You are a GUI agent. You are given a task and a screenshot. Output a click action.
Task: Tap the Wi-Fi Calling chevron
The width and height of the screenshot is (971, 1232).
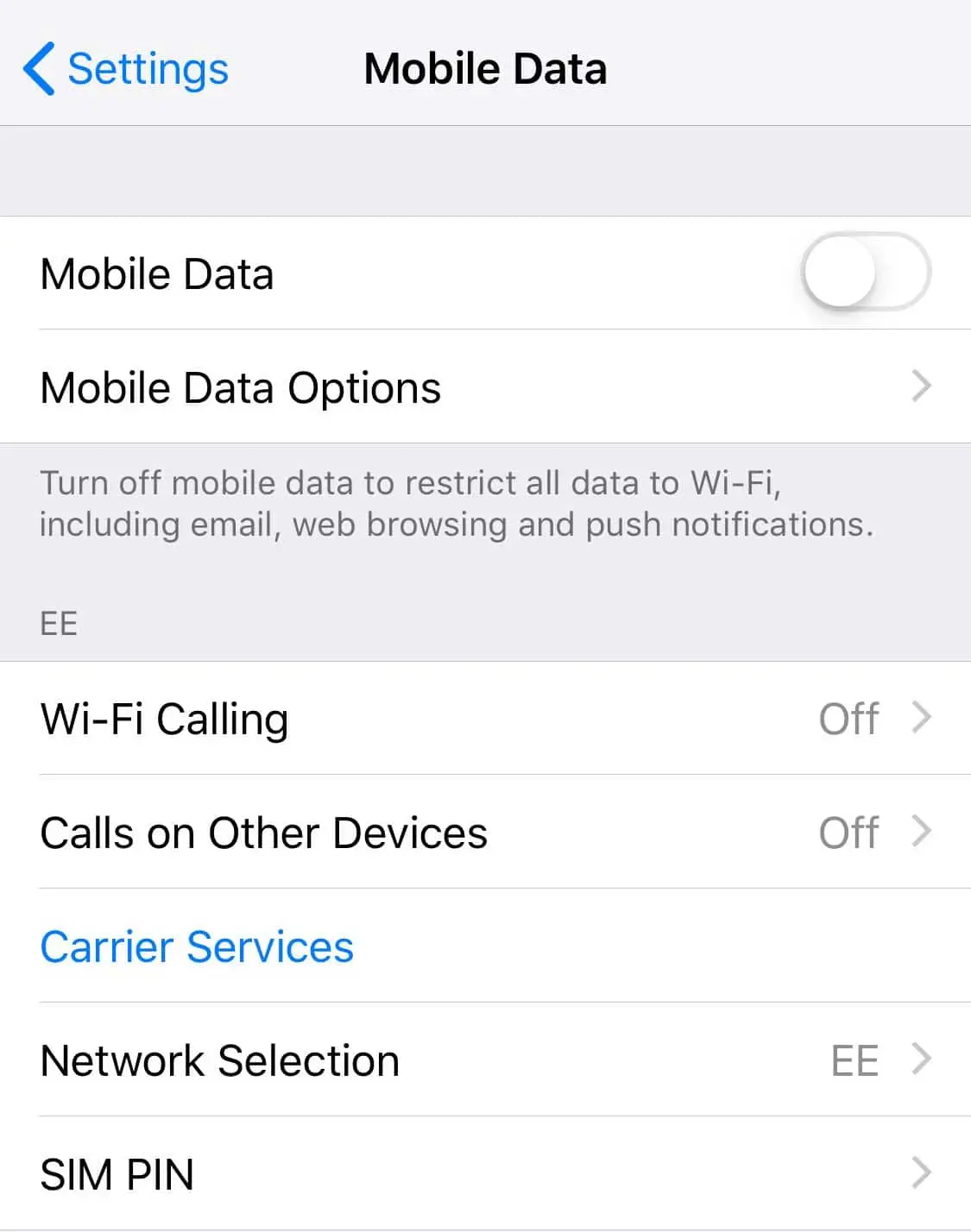pos(923,718)
